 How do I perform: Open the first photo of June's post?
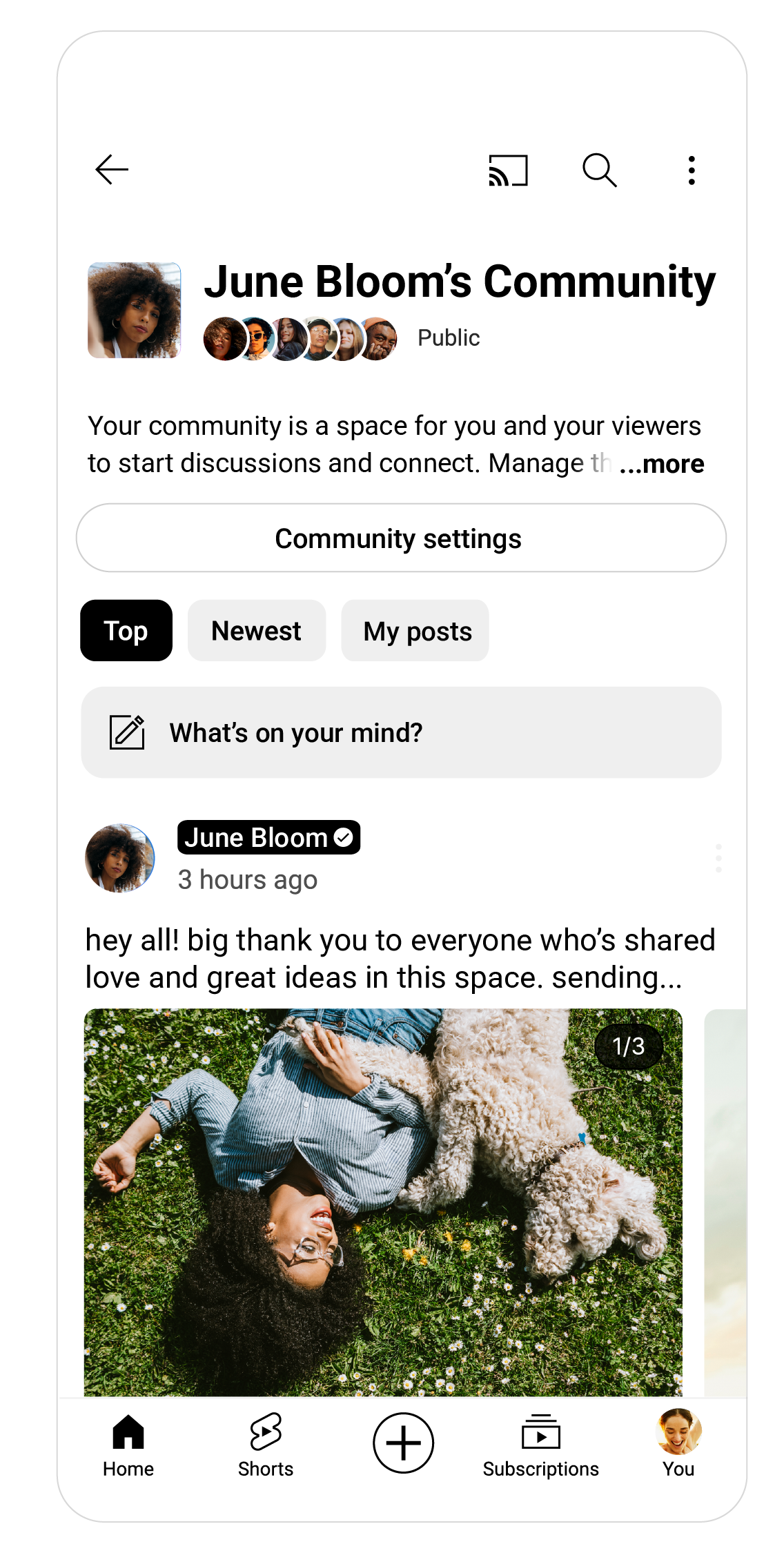click(x=383, y=1202)
